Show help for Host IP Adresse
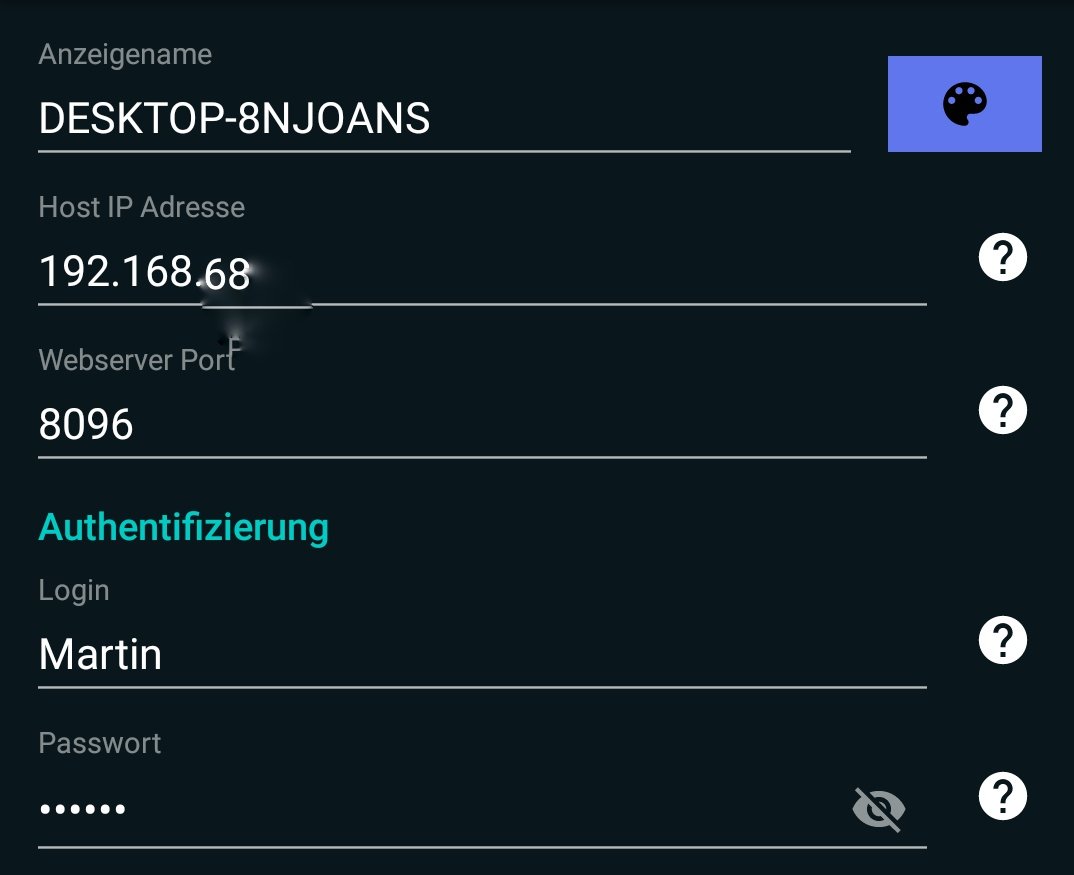This screenshot has height=875, width=1074. [x=1002, y=259]
